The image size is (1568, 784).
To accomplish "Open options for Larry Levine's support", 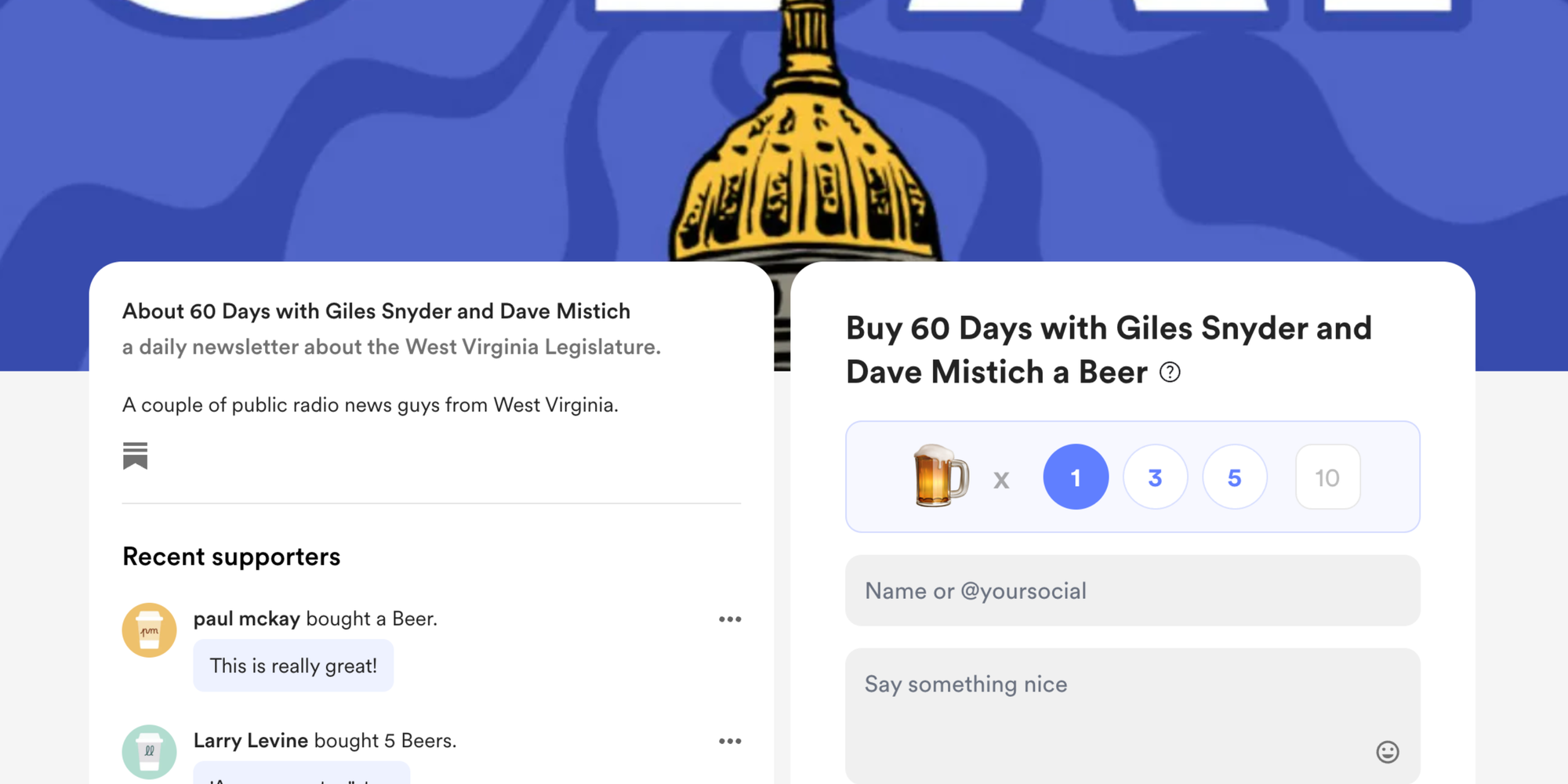I will pyautogui.click(x=730, y=741).
